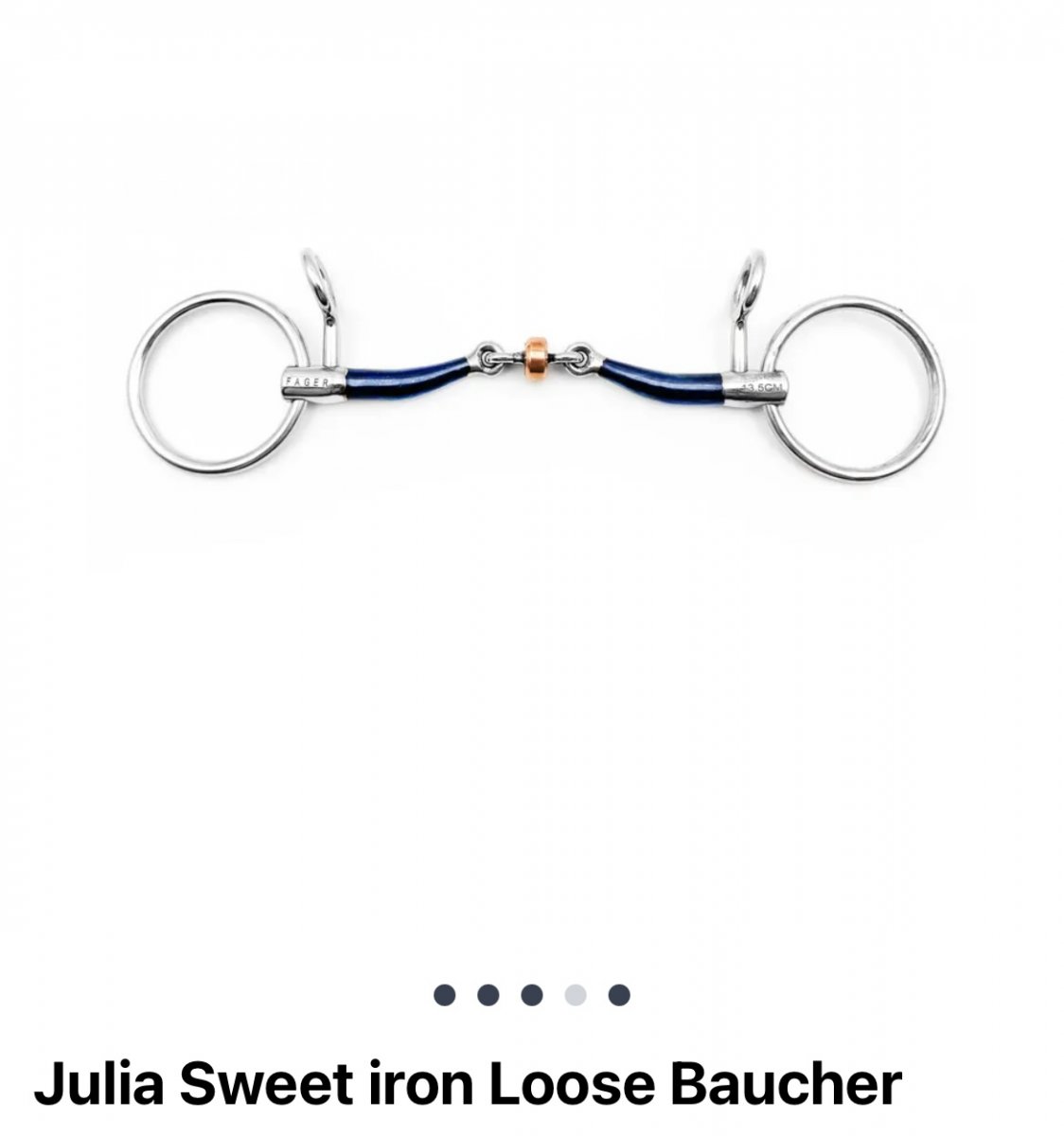Screen dimensions: 1064x1136
Task: Go to the third image indicator dot
Action: [x=532, y=995]
